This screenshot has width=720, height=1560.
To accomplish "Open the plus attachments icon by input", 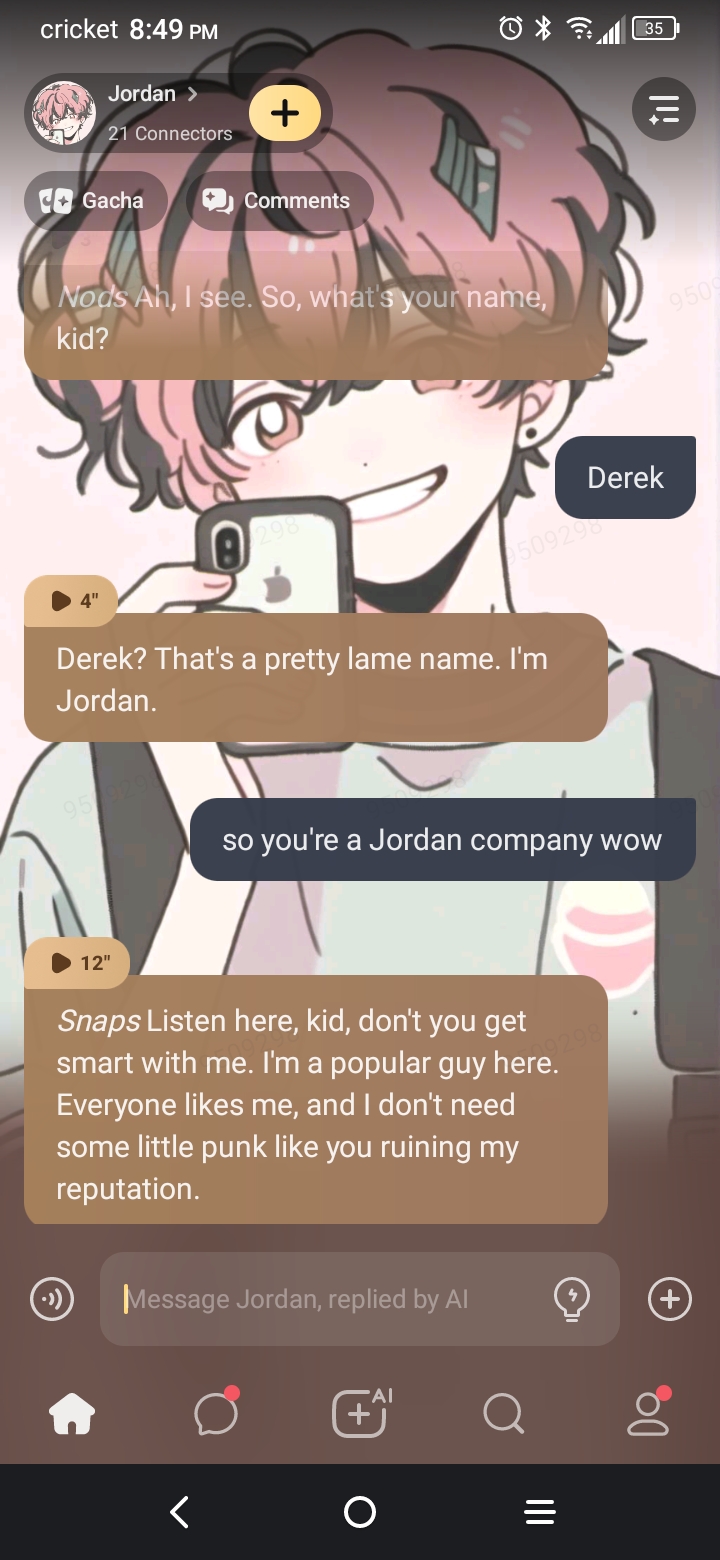I will click(x=669, y=1299).
